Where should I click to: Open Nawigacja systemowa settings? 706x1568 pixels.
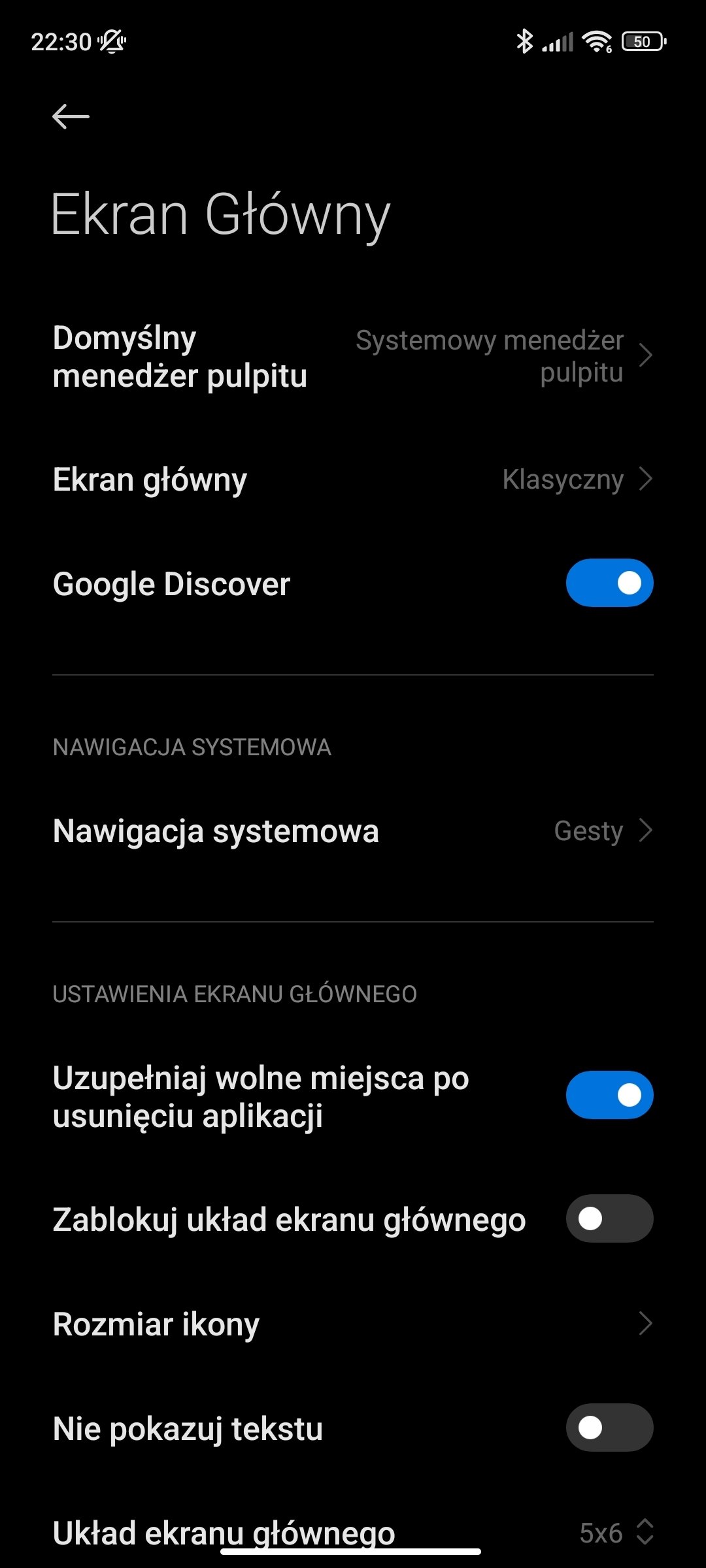tap(353, 830)
